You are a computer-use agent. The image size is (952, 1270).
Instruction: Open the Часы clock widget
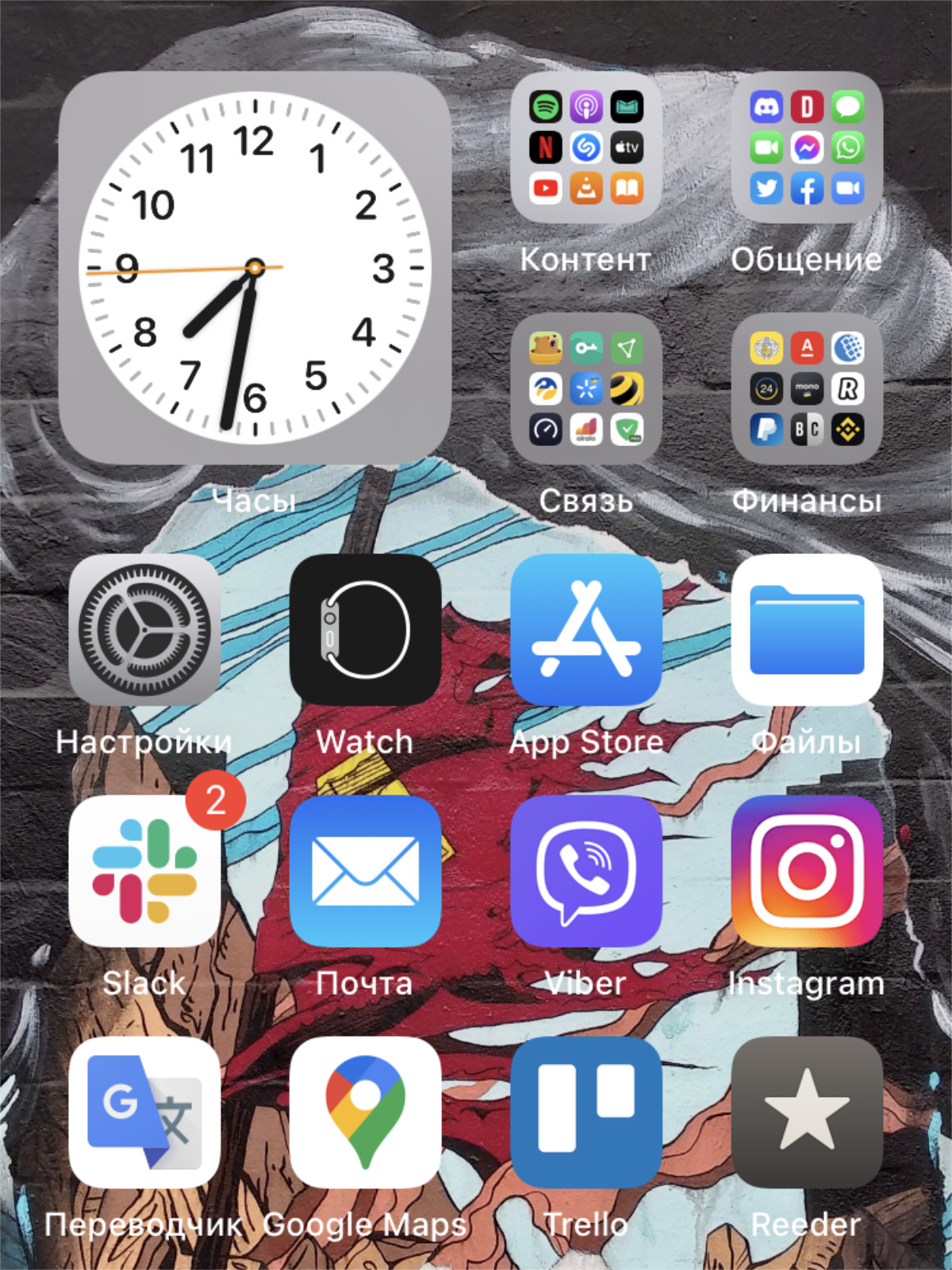pyautogui.click(x=255, y=268)
